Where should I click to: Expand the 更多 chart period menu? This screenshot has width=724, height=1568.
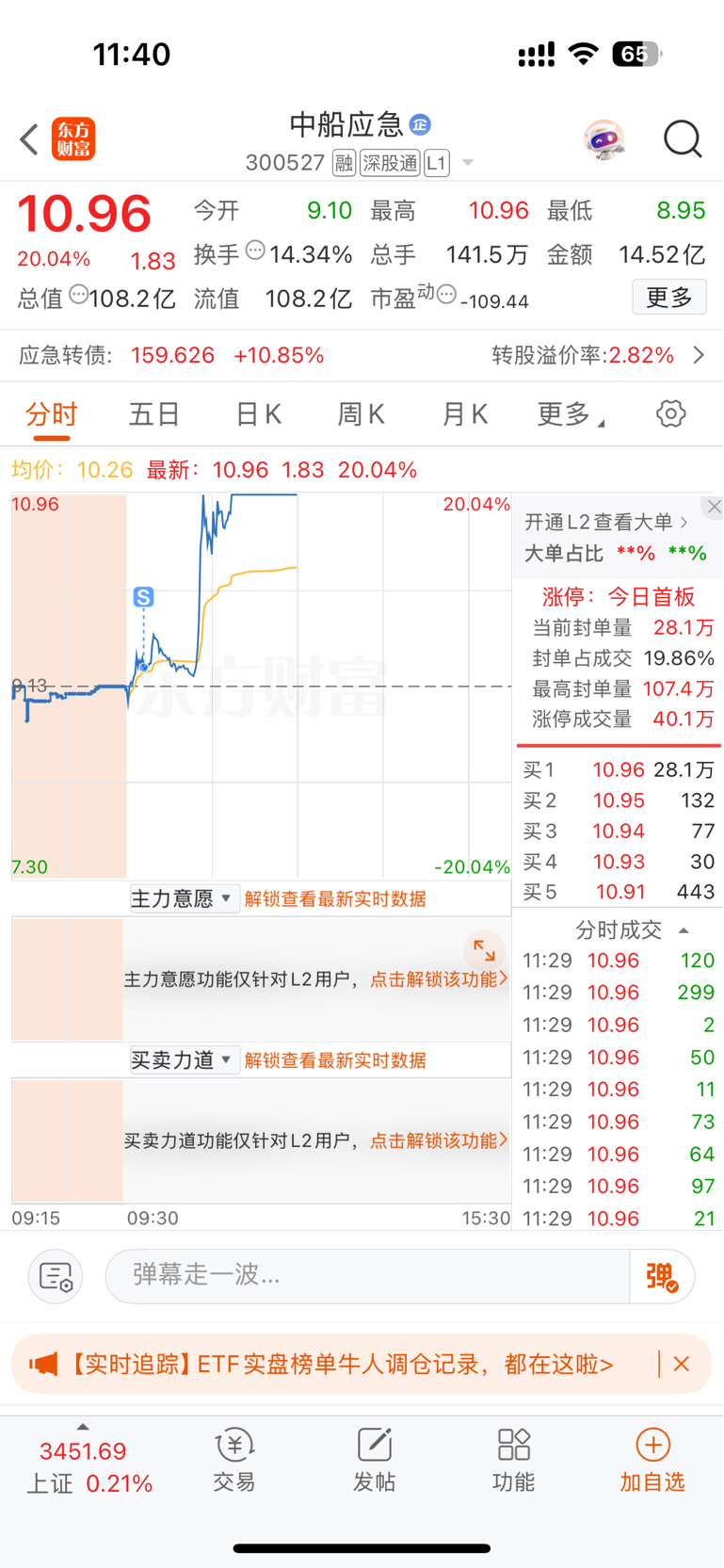(571, 414)
